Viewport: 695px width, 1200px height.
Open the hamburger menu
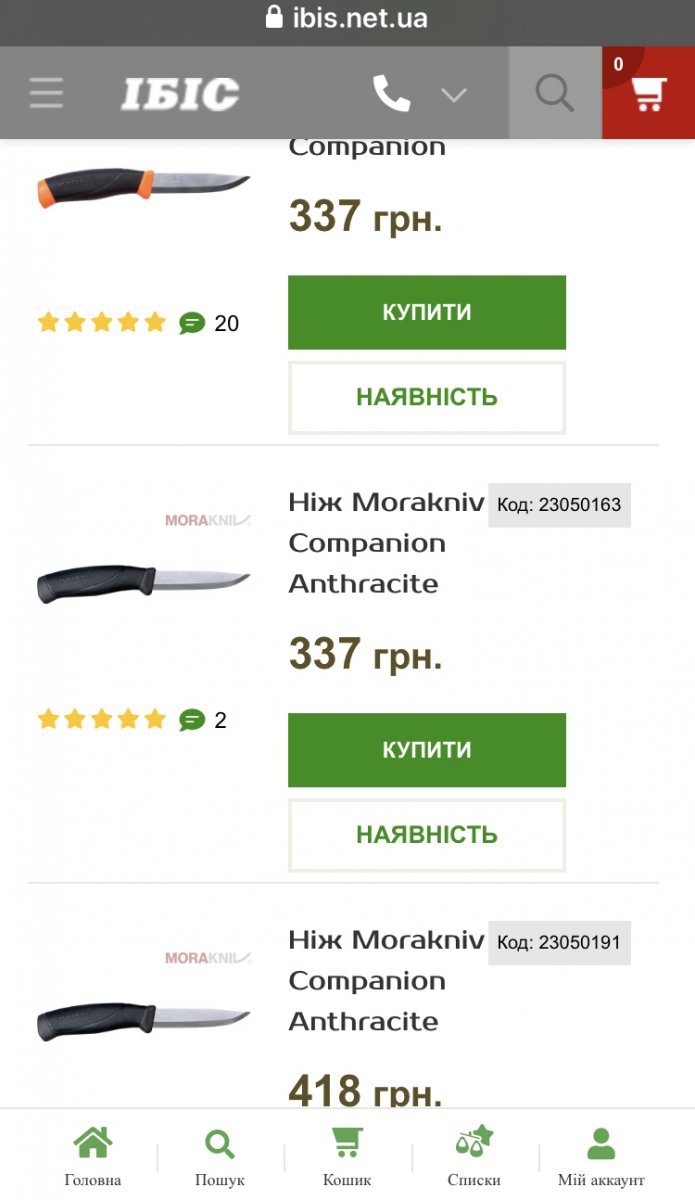(x=46, y=94)
